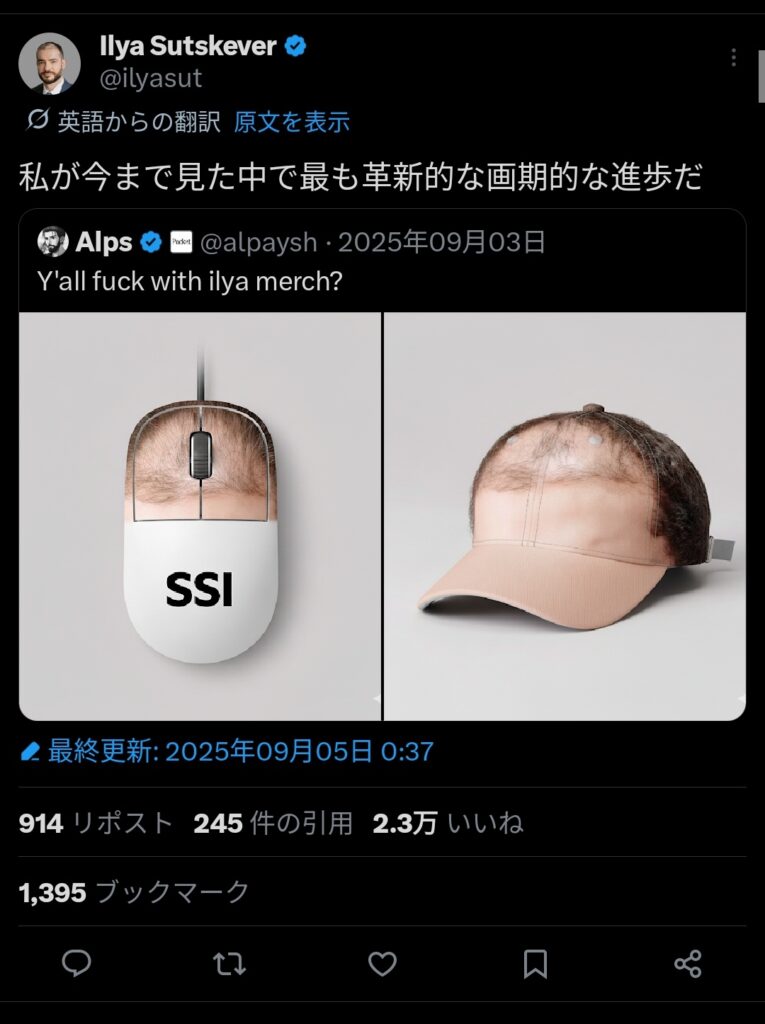Bookmark this post
Screen dimensions: 765x1024
click(535, 963)
